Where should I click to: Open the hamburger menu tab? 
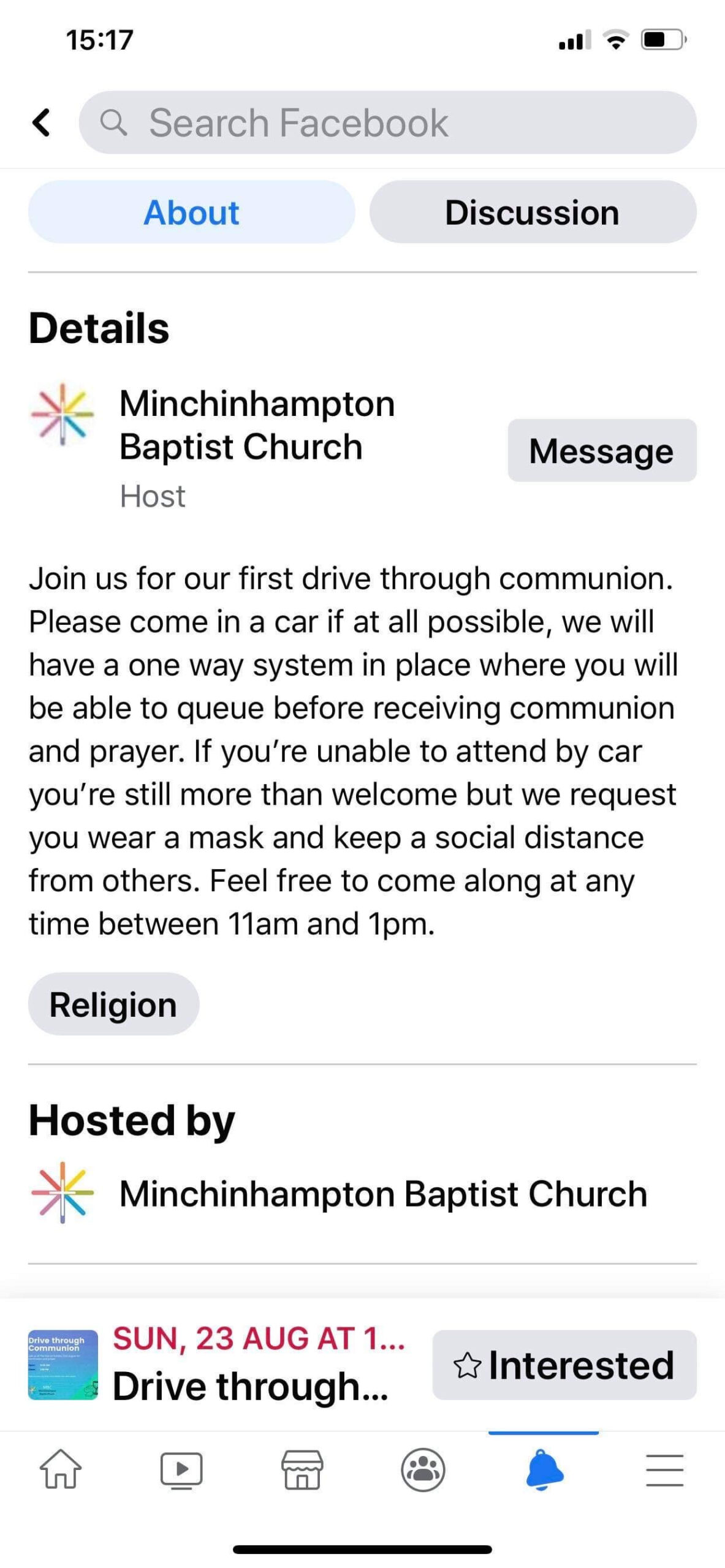point(664,1469)
